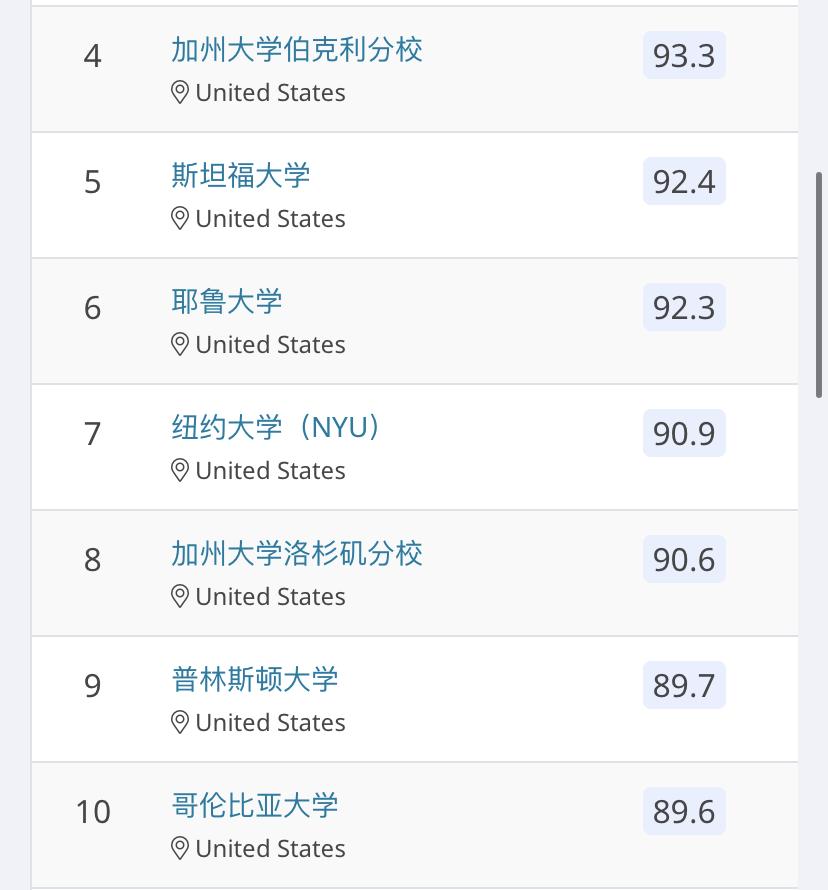Viewport: 828px width, 890px height.
Task: Click the pin icon under 加州大学洛杉矶分校
Action: pos(180,596)
